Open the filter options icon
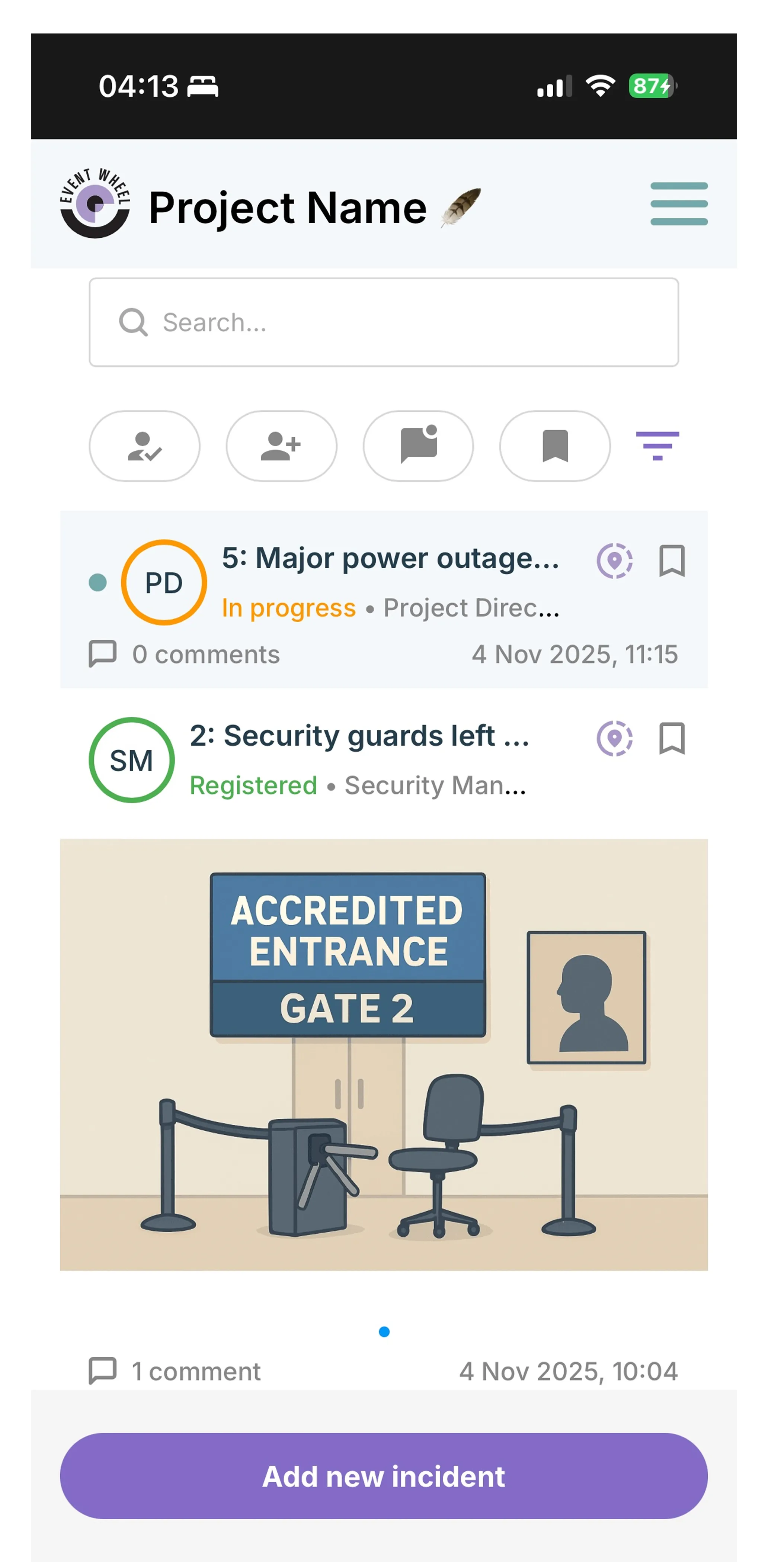This screenshot has width=768, height=1568. [656, 446]
